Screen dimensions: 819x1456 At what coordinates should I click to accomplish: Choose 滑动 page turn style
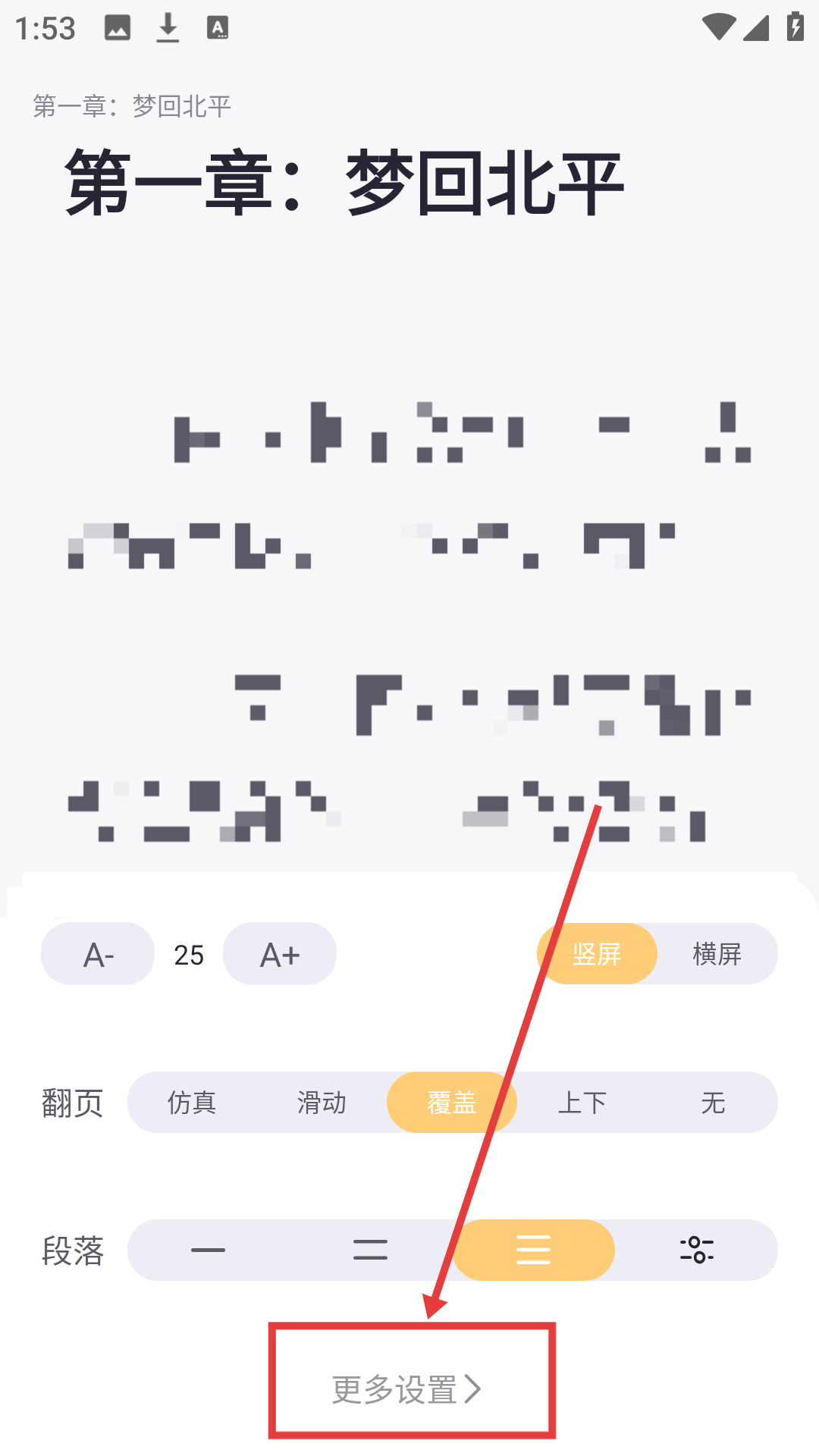point(322,1103)
